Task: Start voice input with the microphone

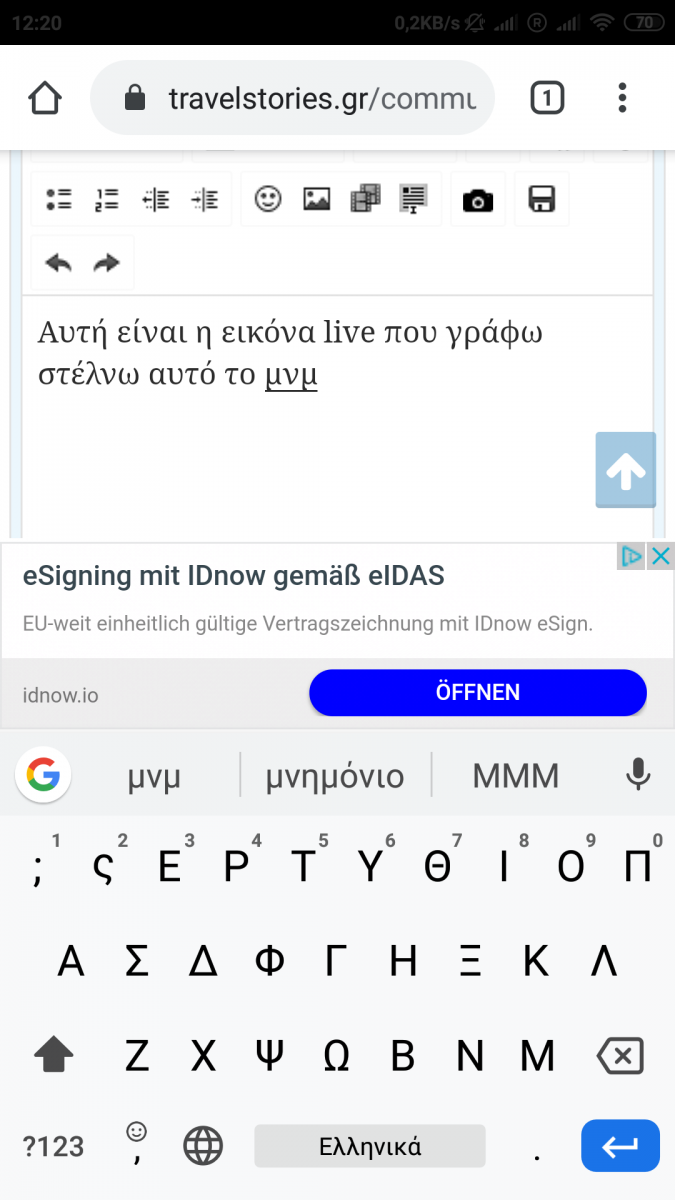Action: [x=638, y=775]
